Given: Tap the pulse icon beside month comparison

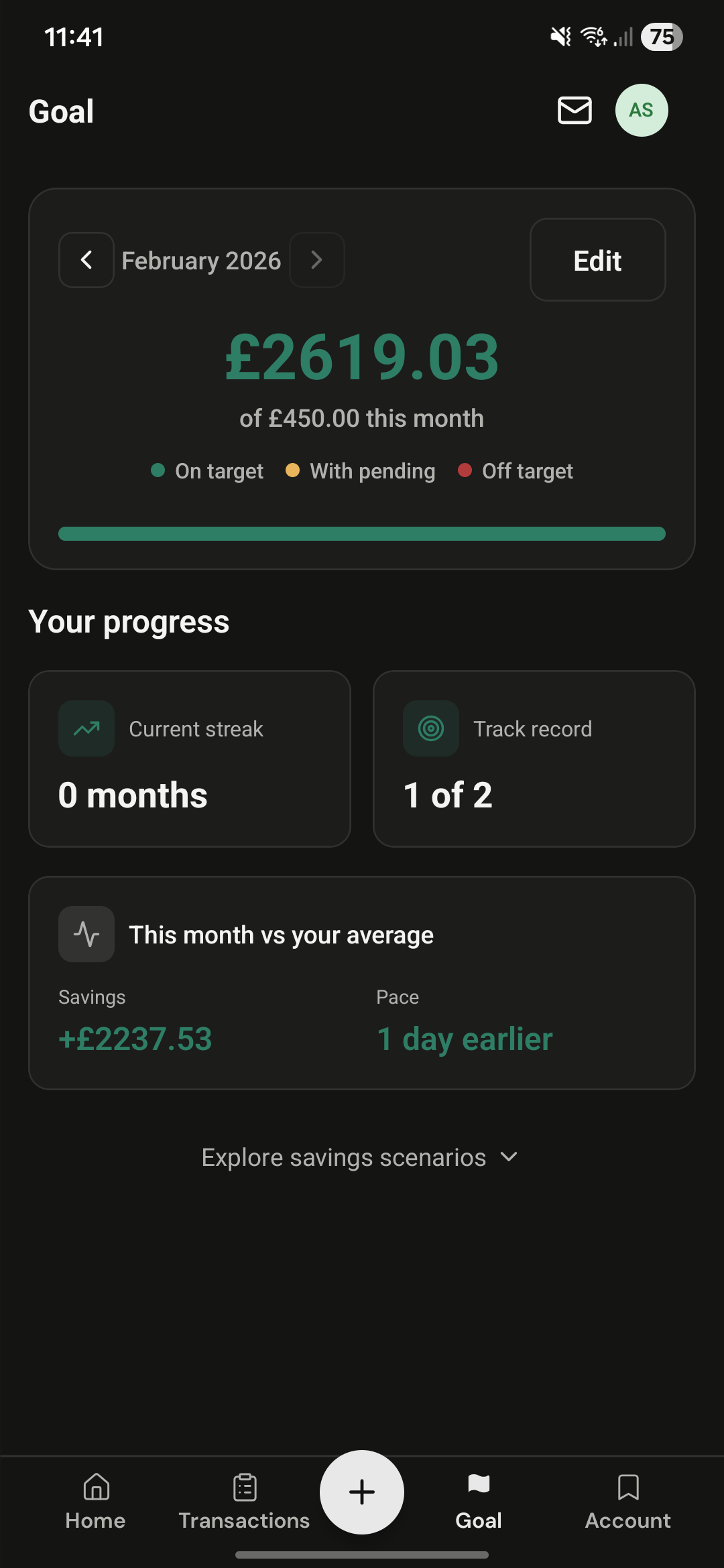Looking at the screenshot, I should coord(86,933).
